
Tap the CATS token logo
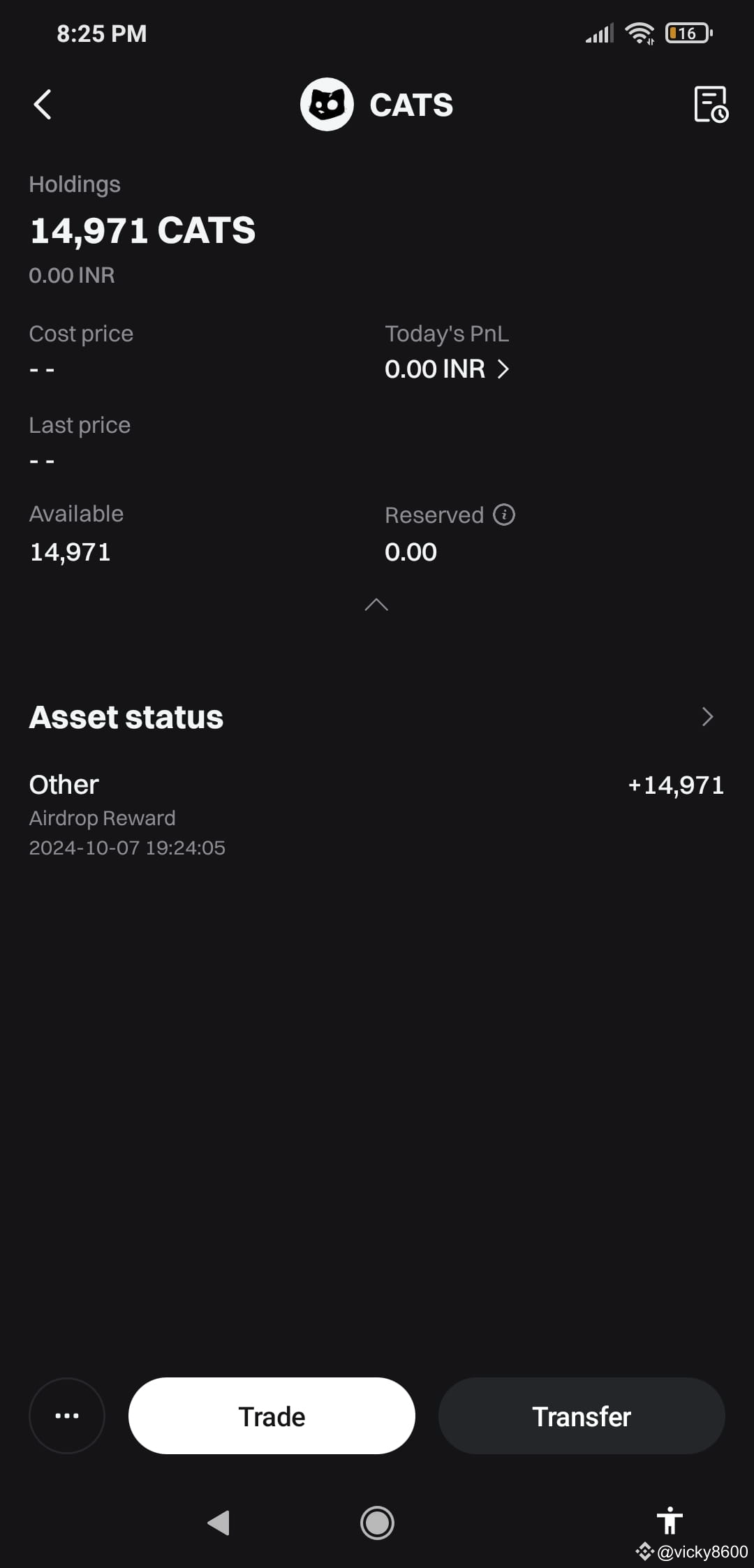pyautogui.click(x=327, y=103)
